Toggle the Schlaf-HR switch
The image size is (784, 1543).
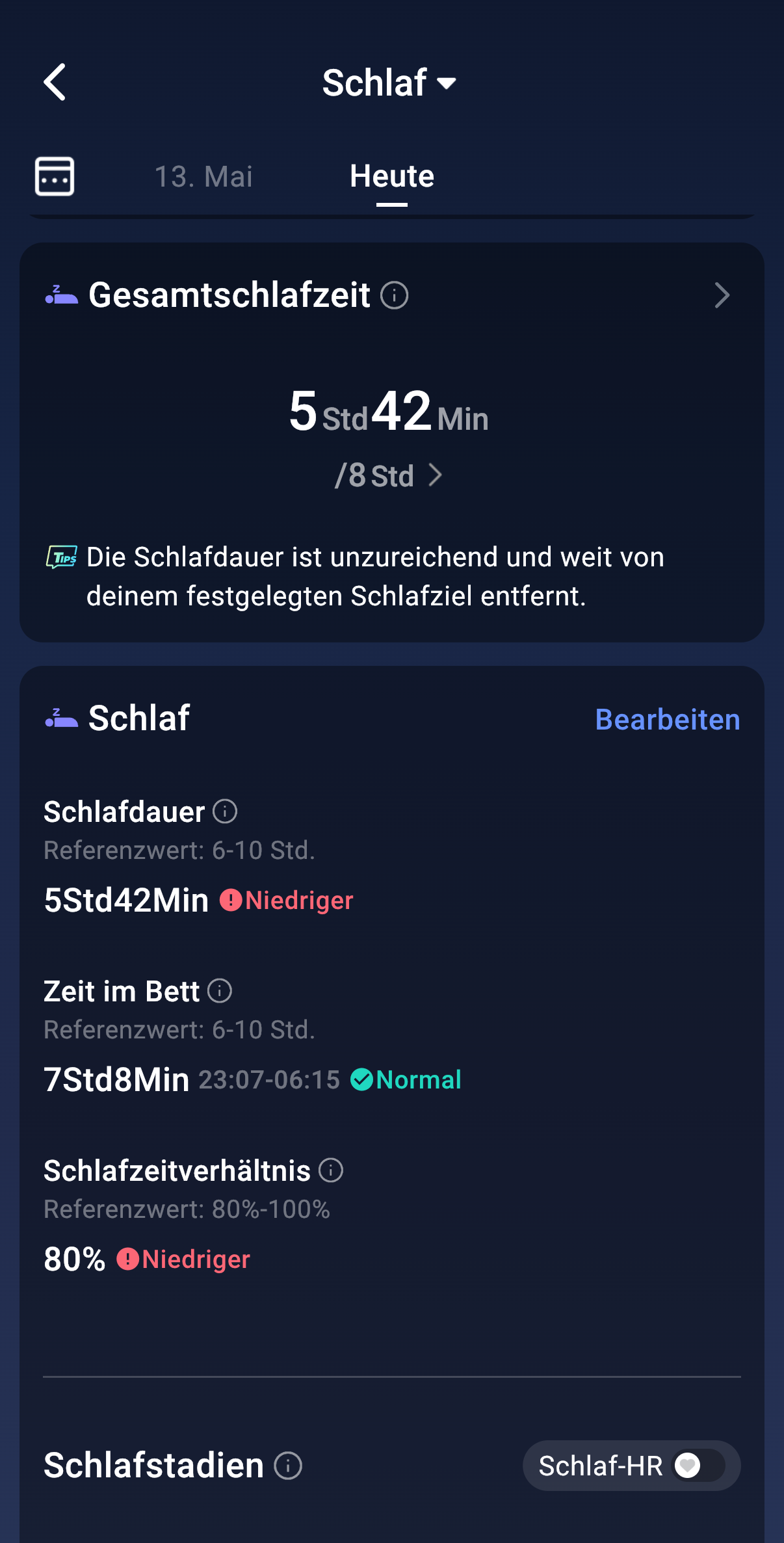pos(698,1466)
